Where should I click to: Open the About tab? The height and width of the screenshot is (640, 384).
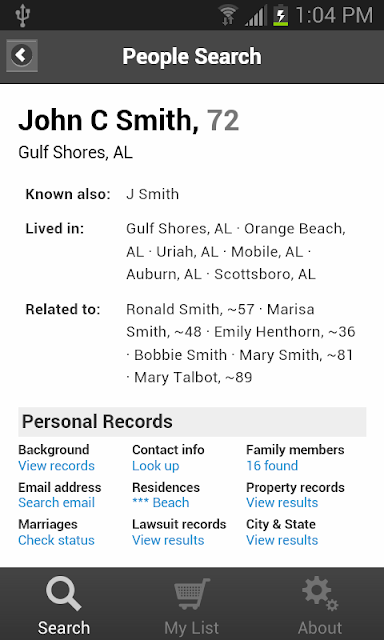(x=320, y=604)
